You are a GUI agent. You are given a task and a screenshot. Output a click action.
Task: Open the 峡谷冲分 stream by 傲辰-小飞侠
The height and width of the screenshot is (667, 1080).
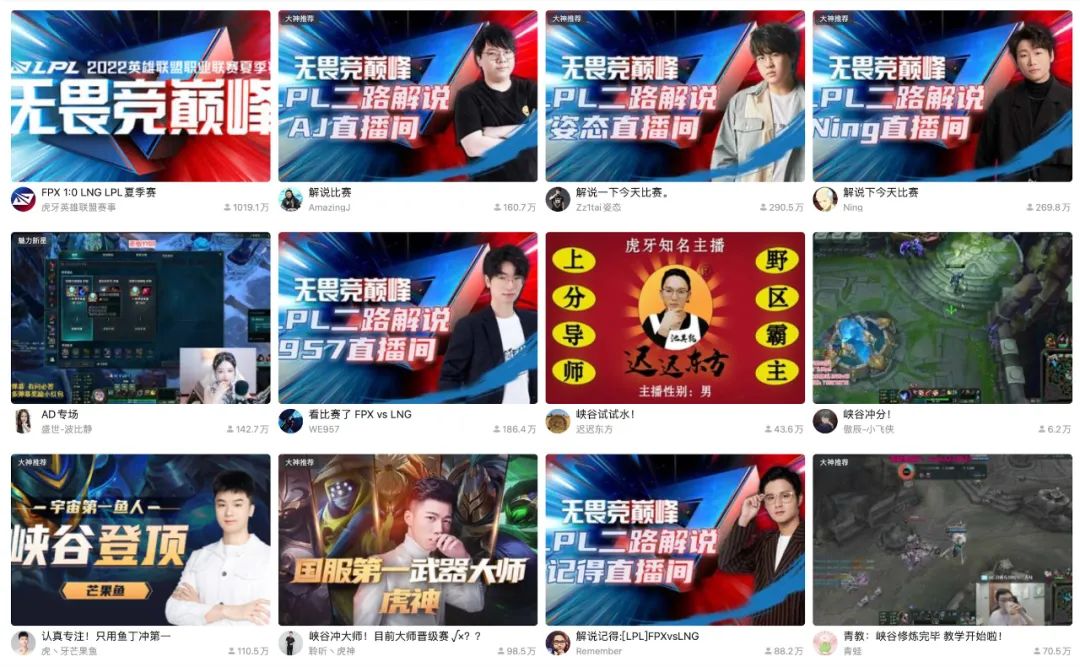[942, 318]
